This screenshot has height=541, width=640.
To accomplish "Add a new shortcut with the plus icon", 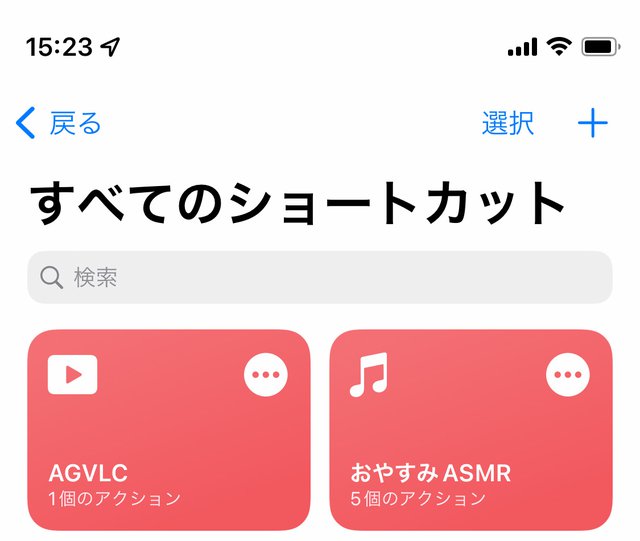I will [x=592, y=124].
